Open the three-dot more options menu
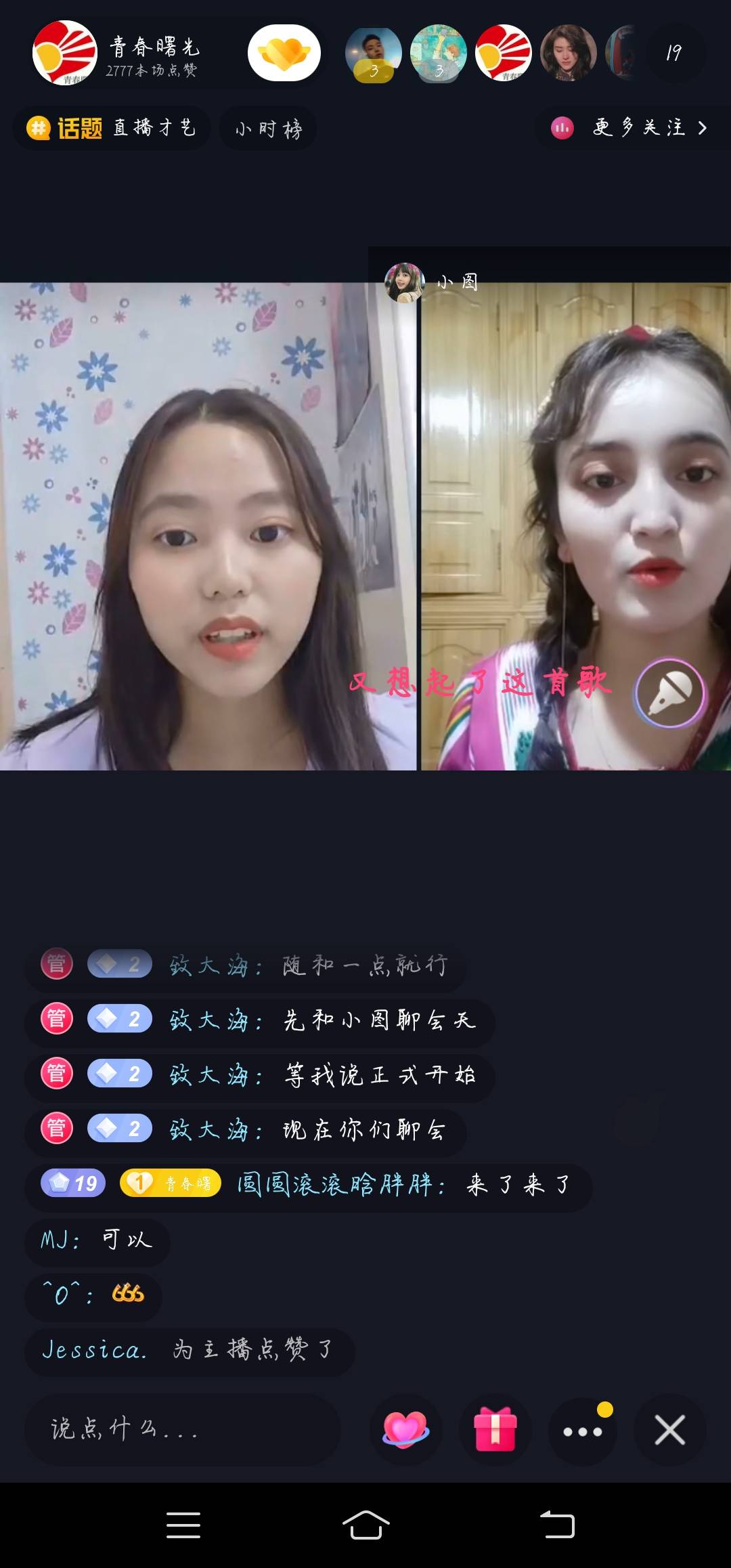Viewport: 731px width, 1568px height. click(x=582, y=1431)
